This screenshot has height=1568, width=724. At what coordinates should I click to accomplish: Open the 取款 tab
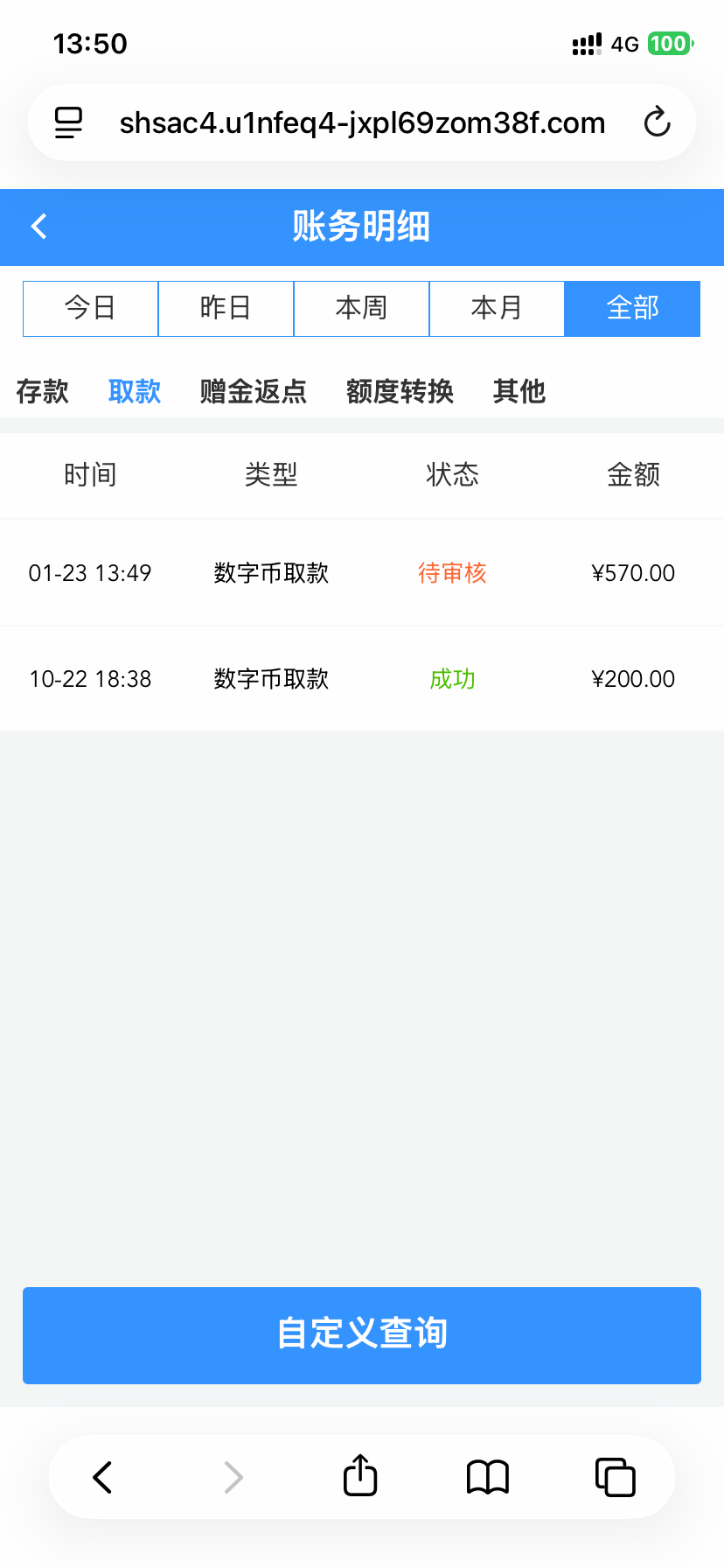135,391
